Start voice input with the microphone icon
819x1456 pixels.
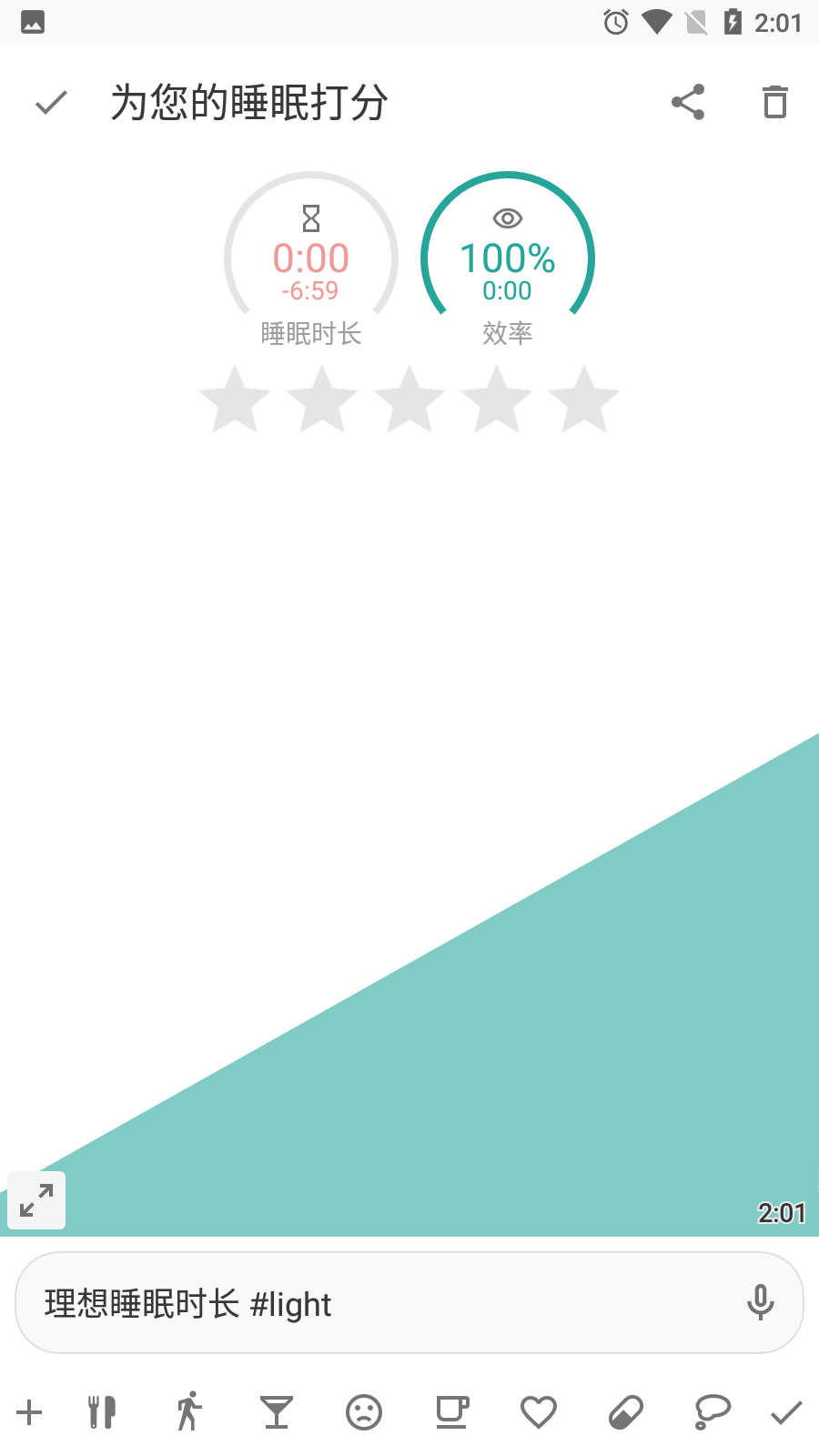click(761, 1303)
